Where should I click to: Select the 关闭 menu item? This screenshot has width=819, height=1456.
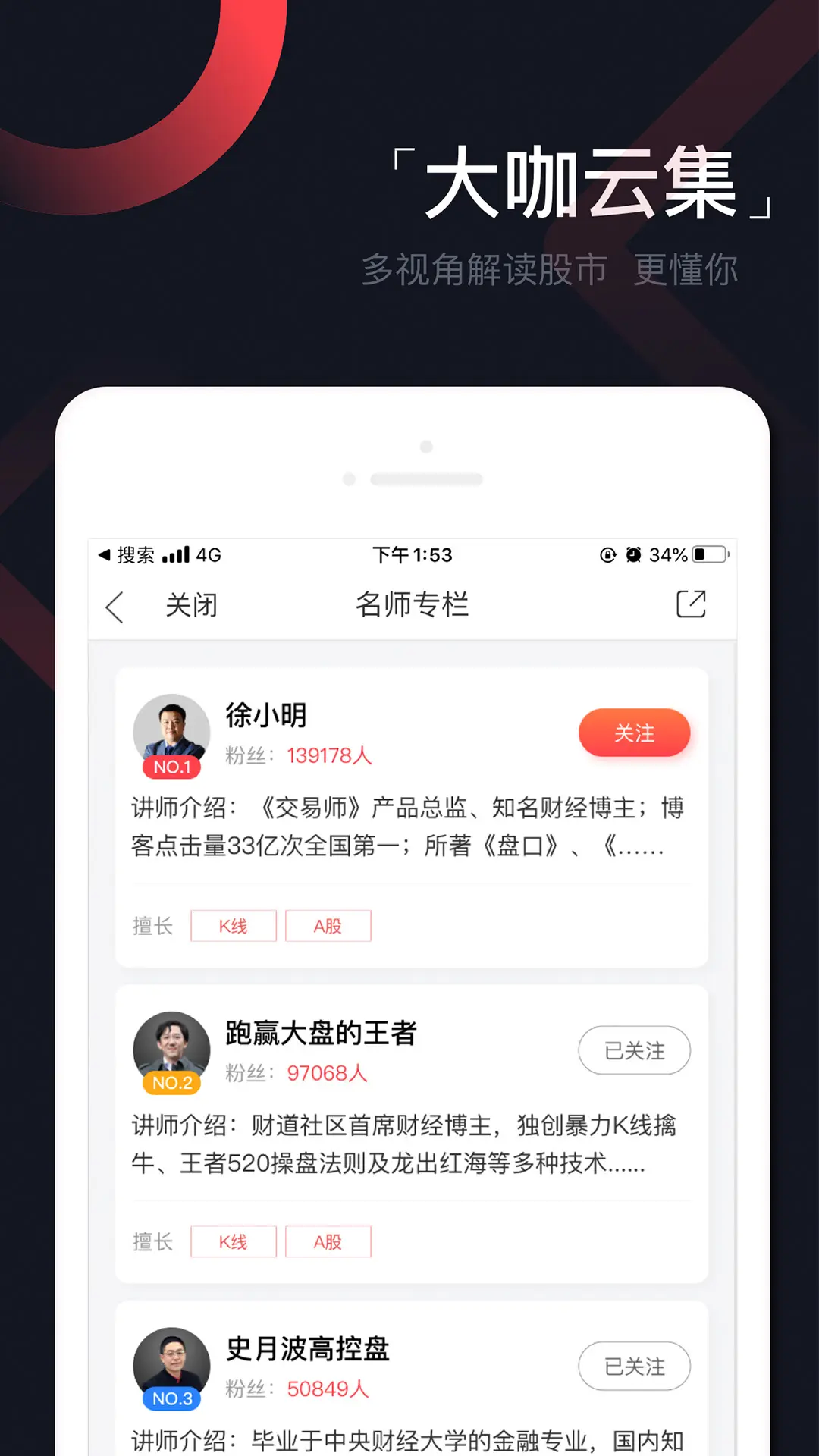click(191, 604)
